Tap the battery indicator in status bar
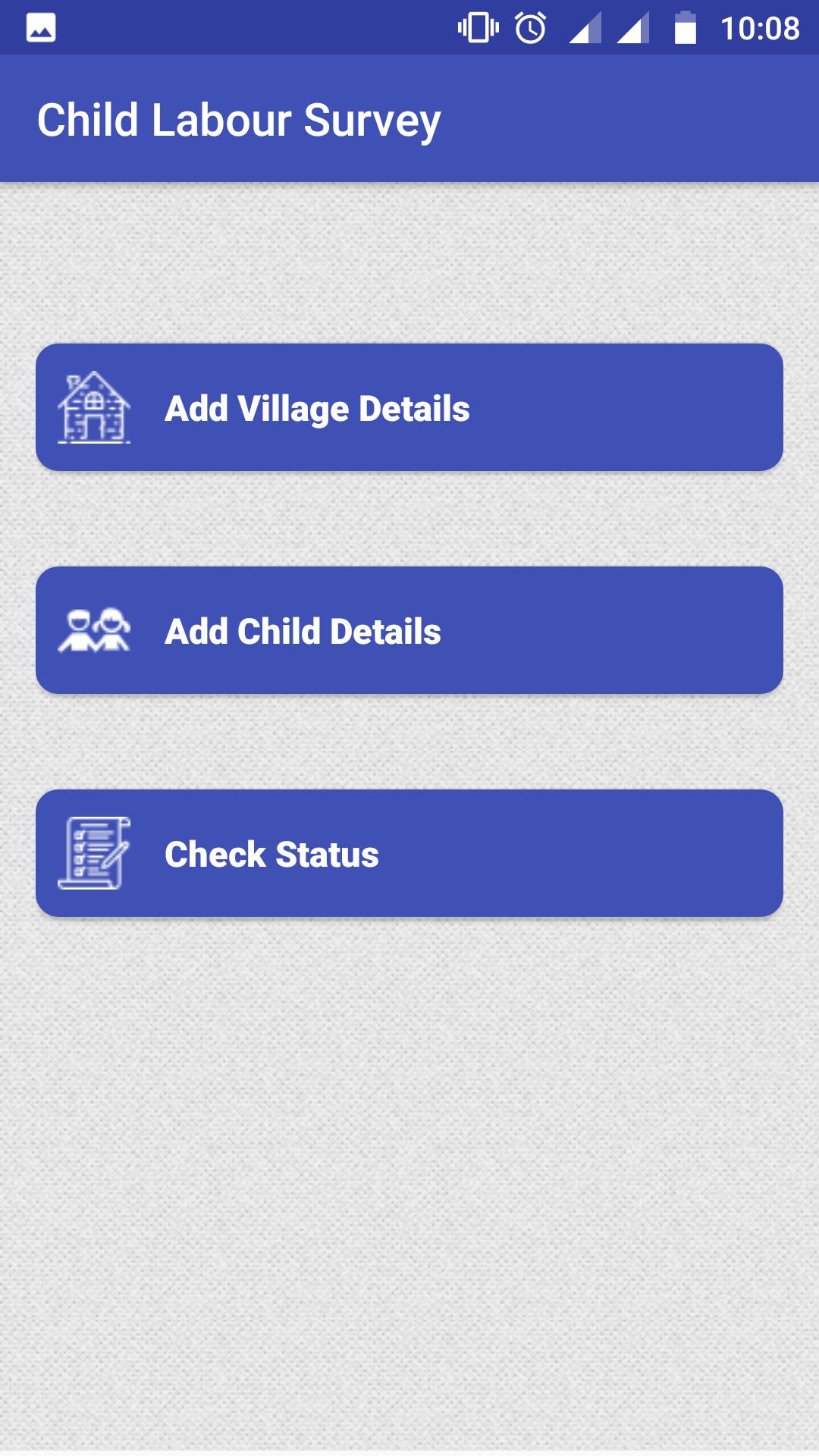This screenshot has height=1456, width=819. tap(683, 28)
